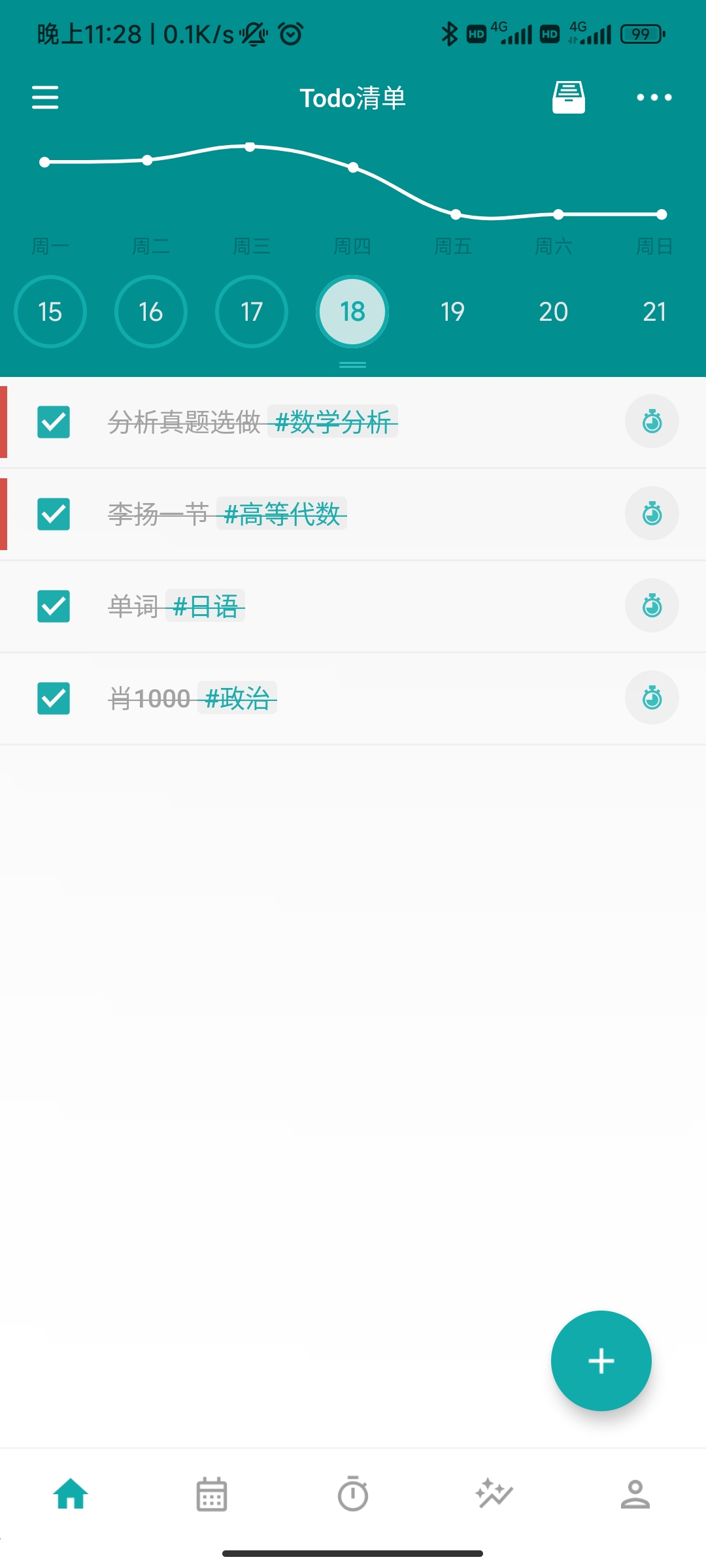Open the hamburger drawer menu
Image resolution: width=706 pixels, height=1568 pixels.
coord(45,97)
